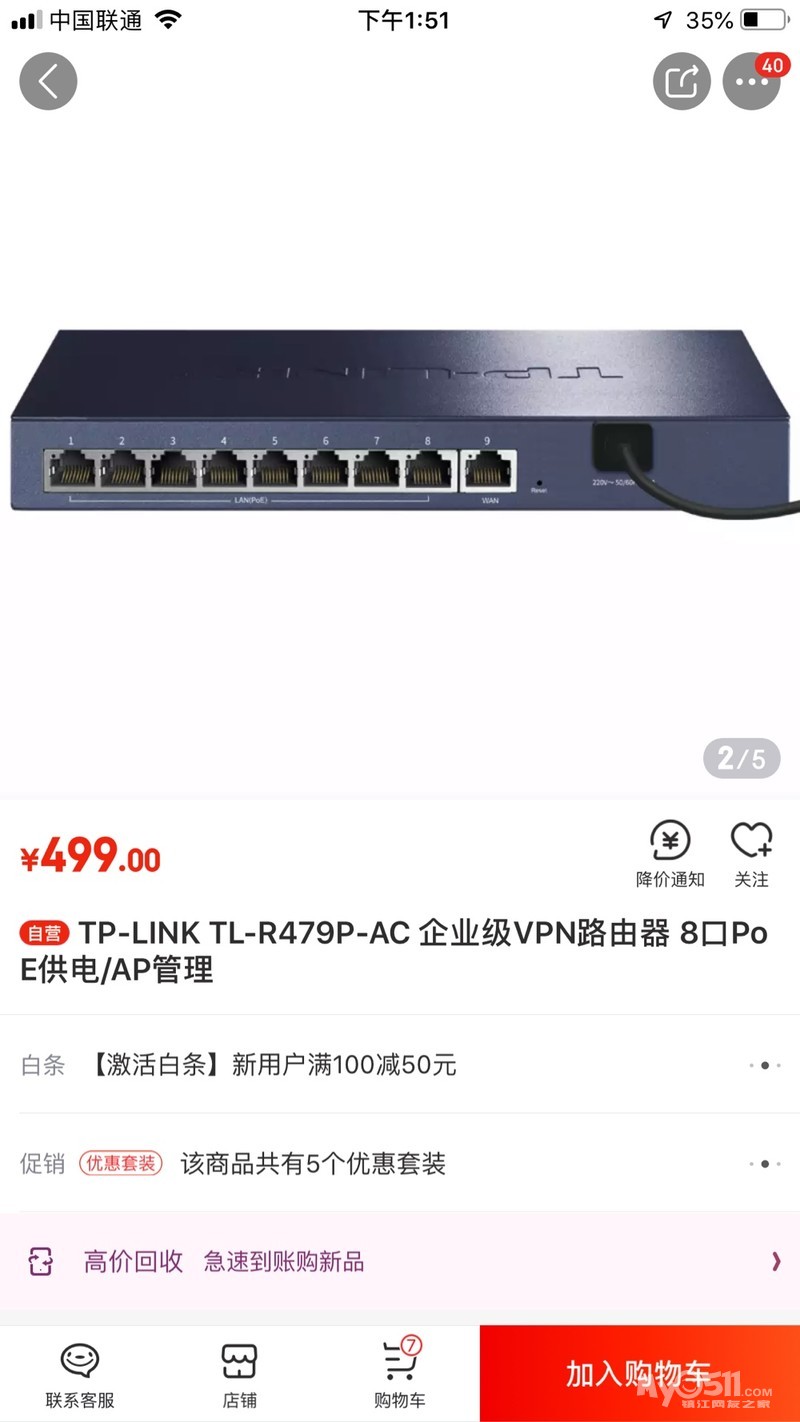Open 高价回收 trade-in banner
This screenshot has height=1422, width=800.
pyautogui.click(x=400, y=1262)
